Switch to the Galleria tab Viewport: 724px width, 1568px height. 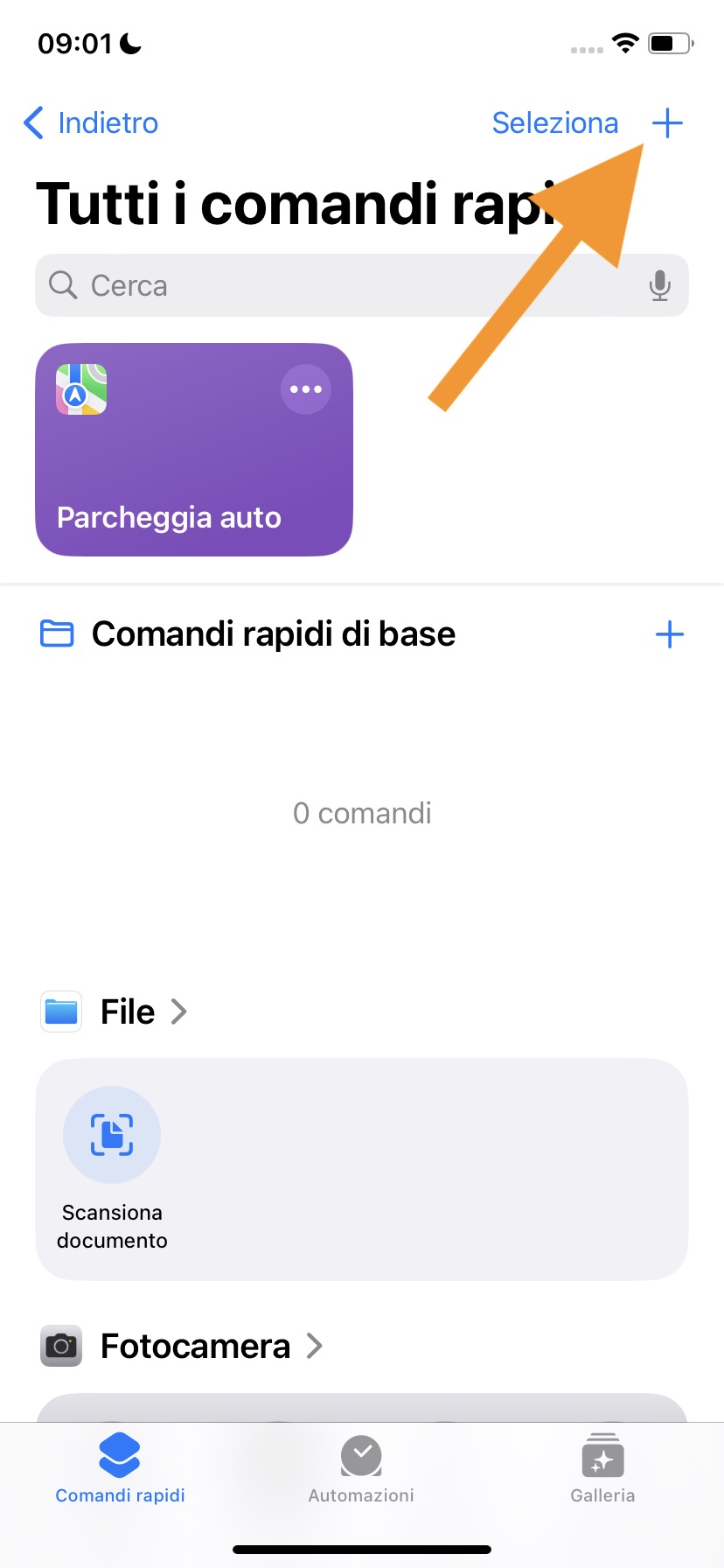tap(602, 1470)
